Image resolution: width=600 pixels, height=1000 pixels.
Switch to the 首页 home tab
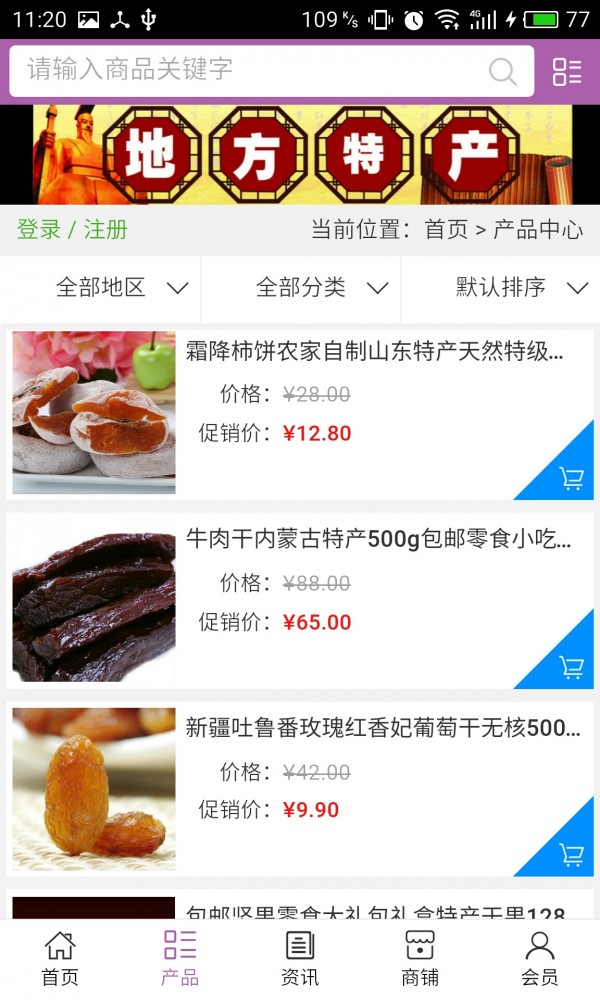pos(60,958)
